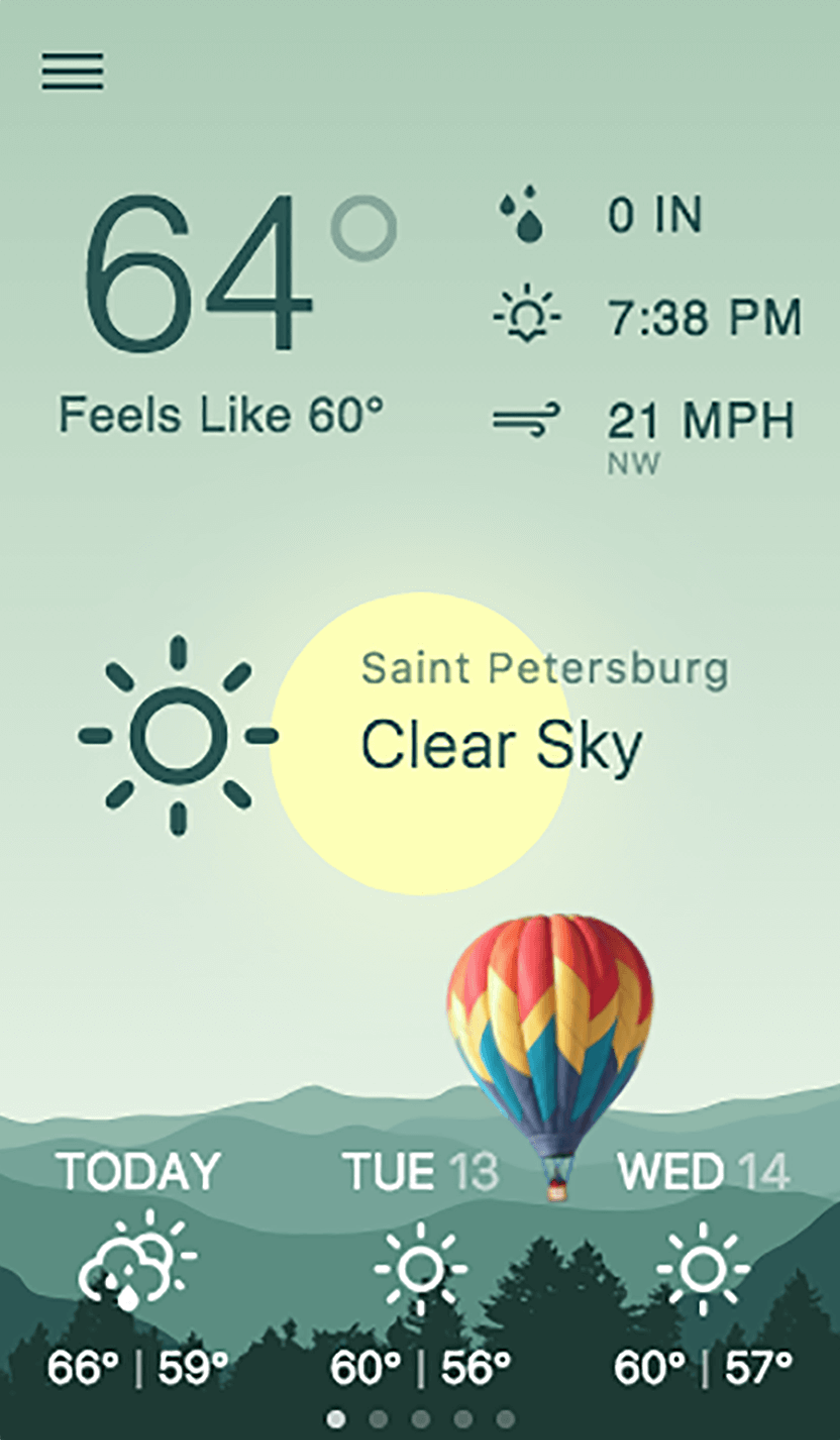View the TUE 13 forecast

click(x=420, y=1268)
